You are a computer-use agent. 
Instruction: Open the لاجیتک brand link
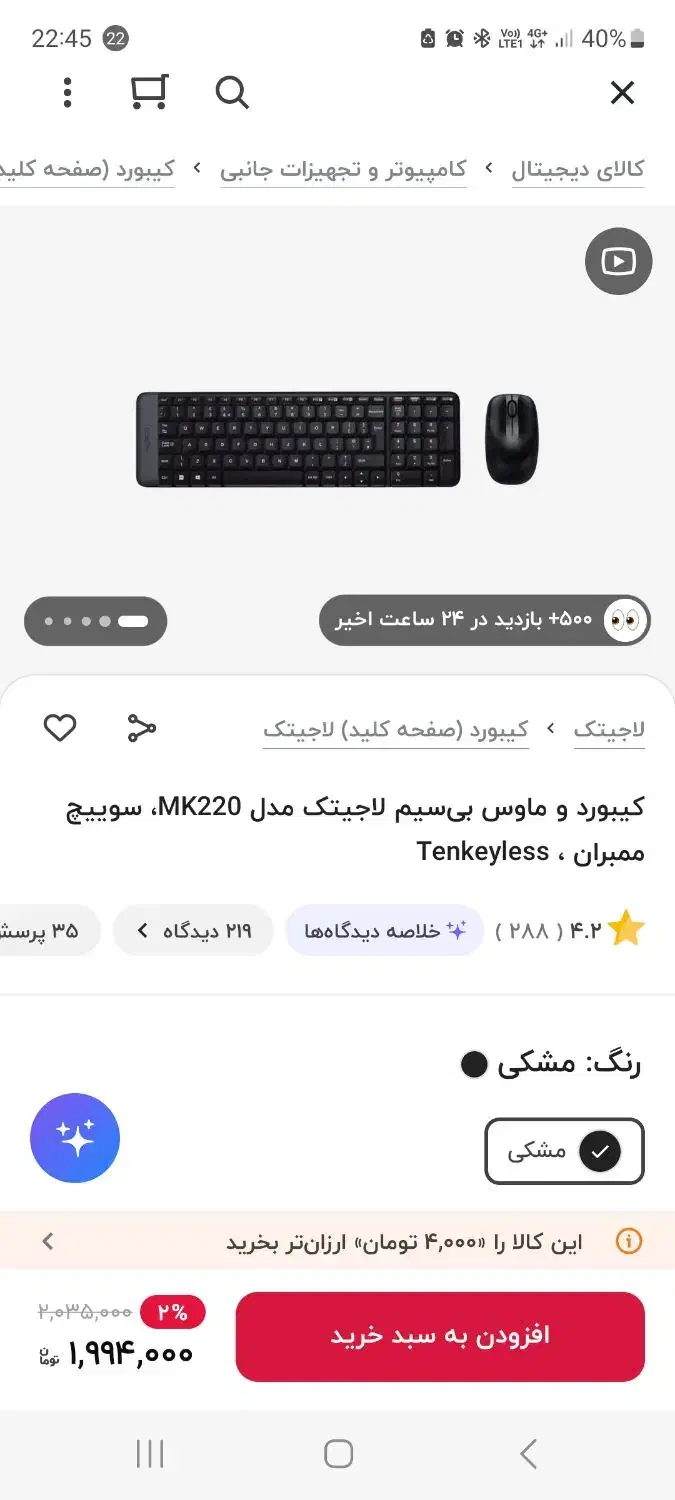[608, 730]
